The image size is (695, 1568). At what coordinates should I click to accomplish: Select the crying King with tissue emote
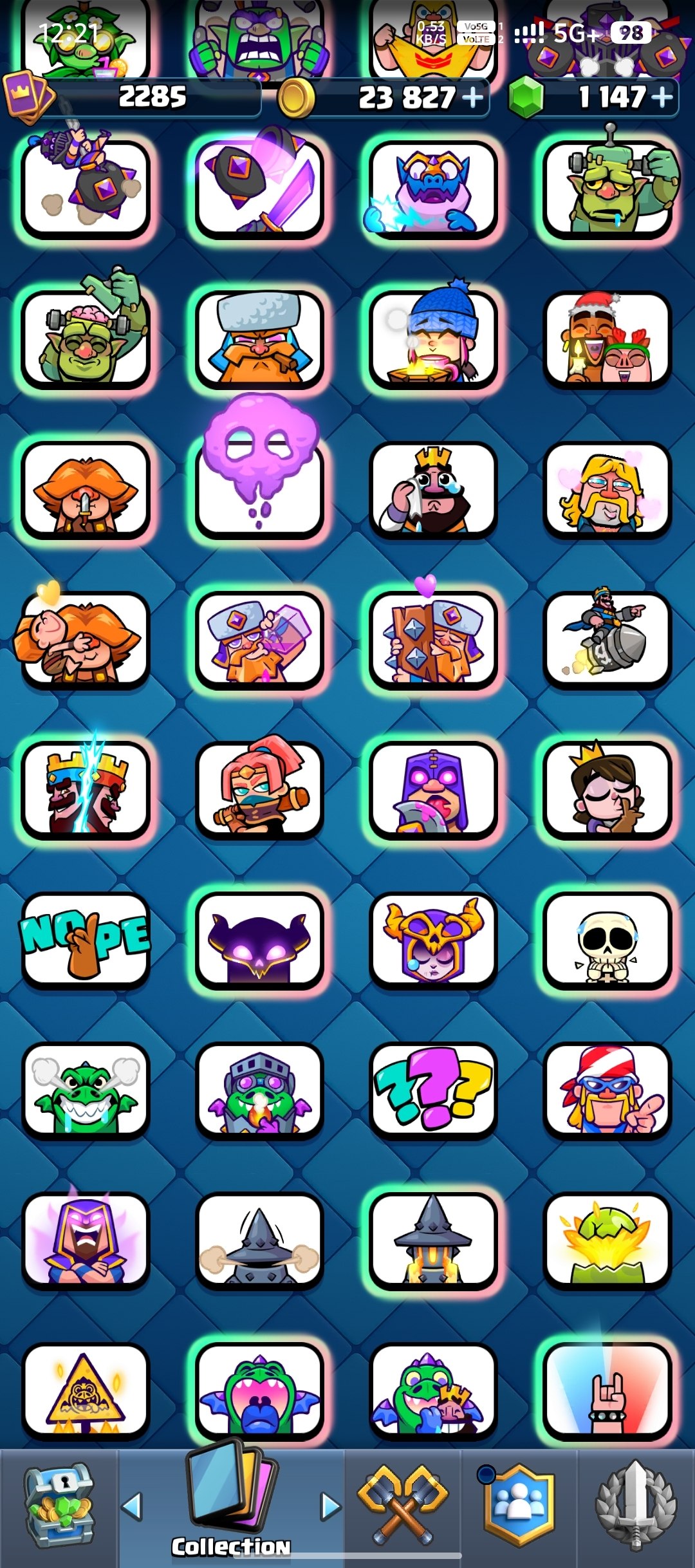(x=433, y=490)
